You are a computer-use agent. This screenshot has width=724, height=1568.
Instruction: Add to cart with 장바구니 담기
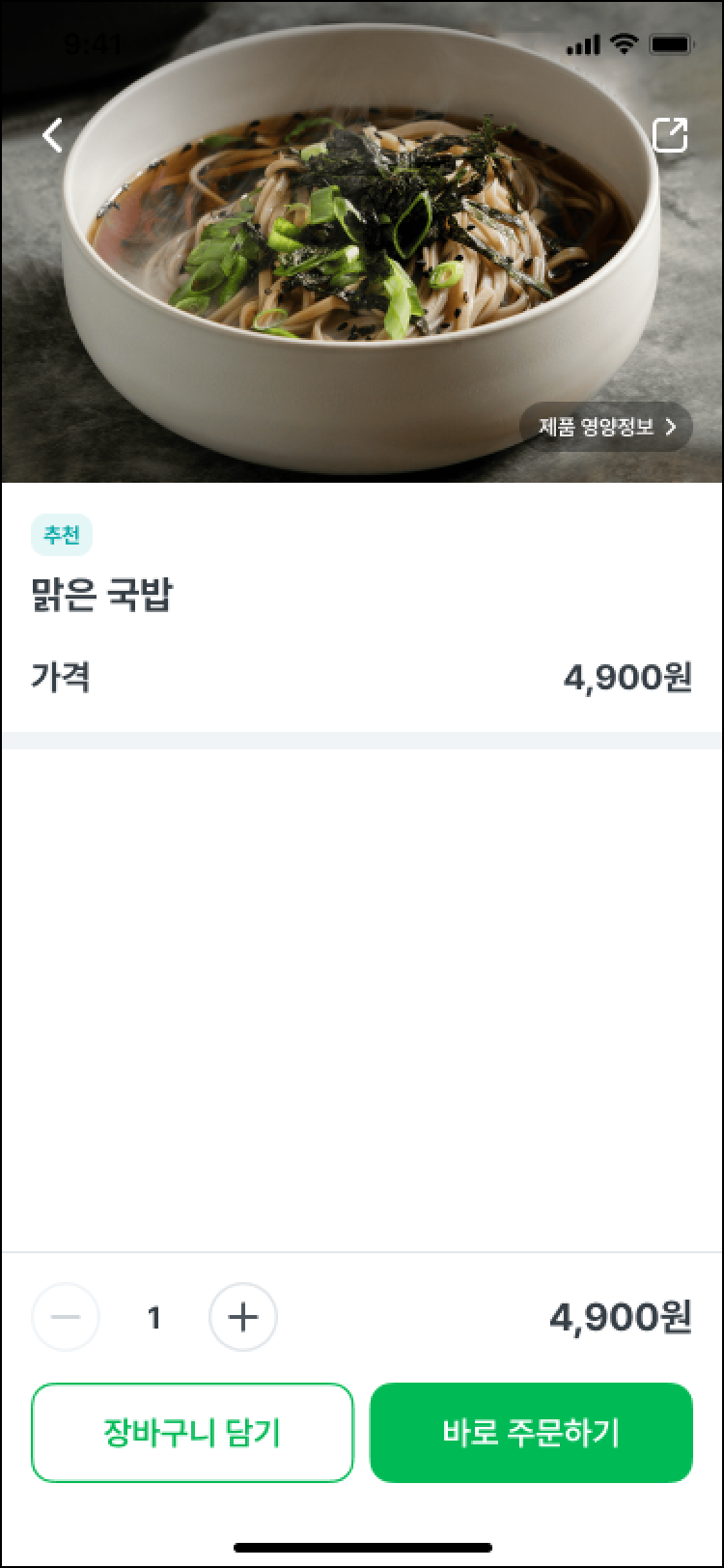[x=192, y=1433]
